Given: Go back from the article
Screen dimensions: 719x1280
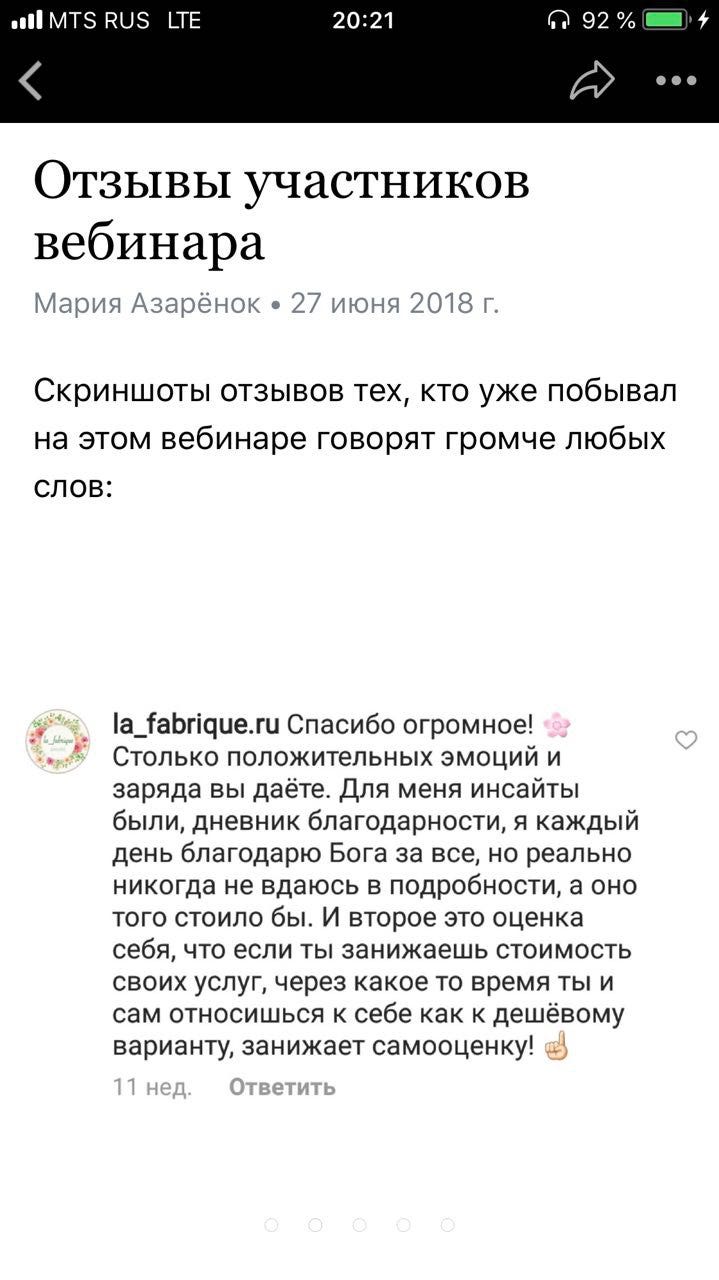Looking at the screenshot, I should pos(31,81).
